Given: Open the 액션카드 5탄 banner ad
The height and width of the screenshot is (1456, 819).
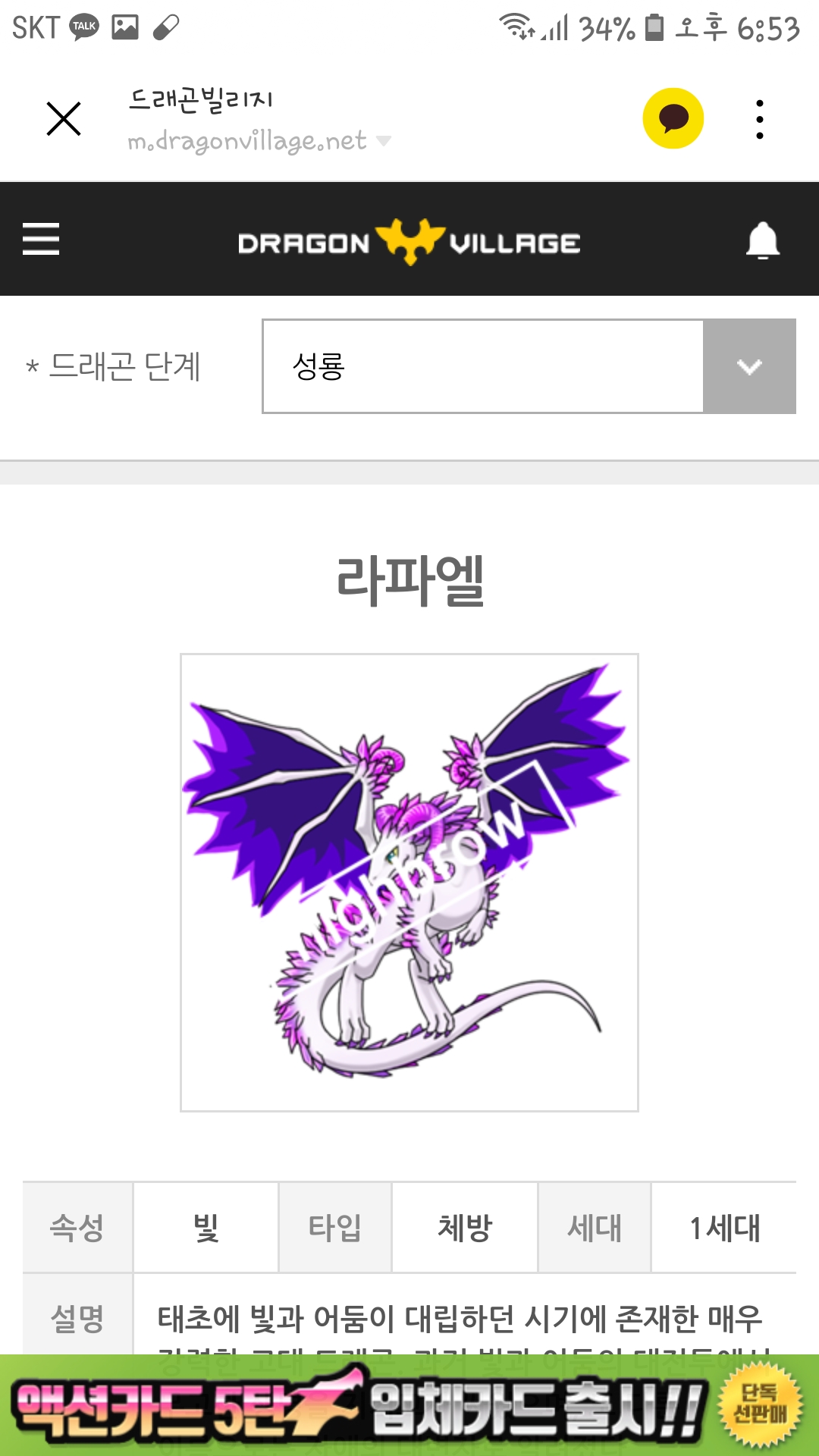Looking at the screenshot, I should coord(409,1408).
